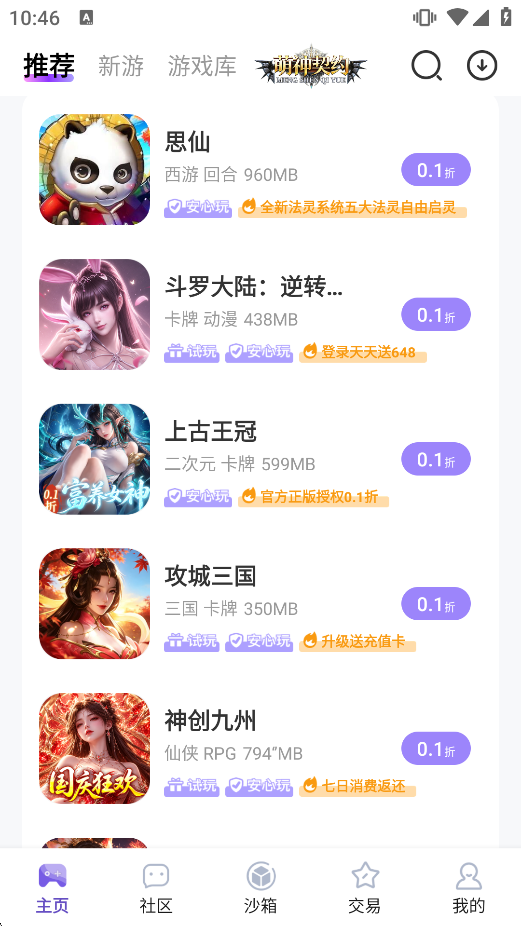Go to the 我的 tab
Screen dimensions: 521x926
pos(468,888)
